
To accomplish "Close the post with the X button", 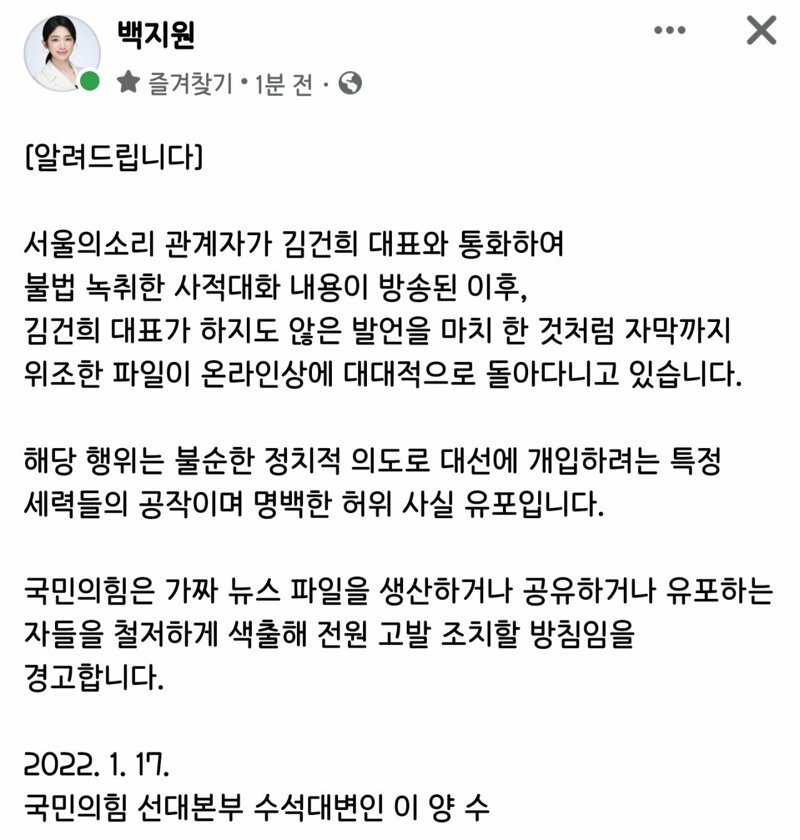I will pos(762,31).
